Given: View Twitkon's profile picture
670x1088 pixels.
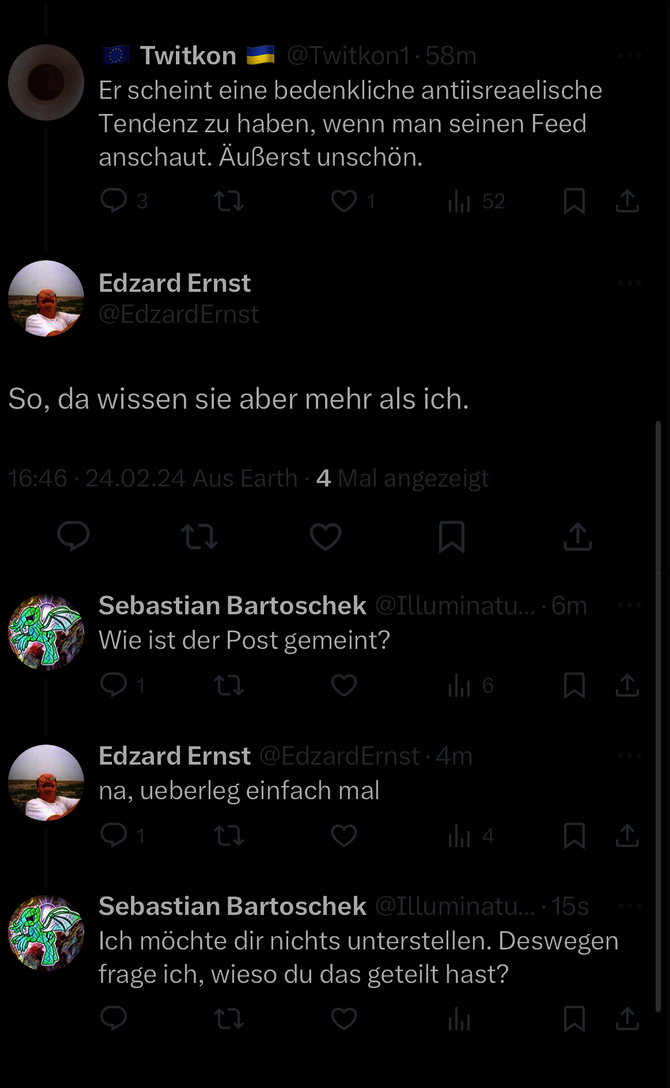Looking at the screenshot, I should point(46,83).
